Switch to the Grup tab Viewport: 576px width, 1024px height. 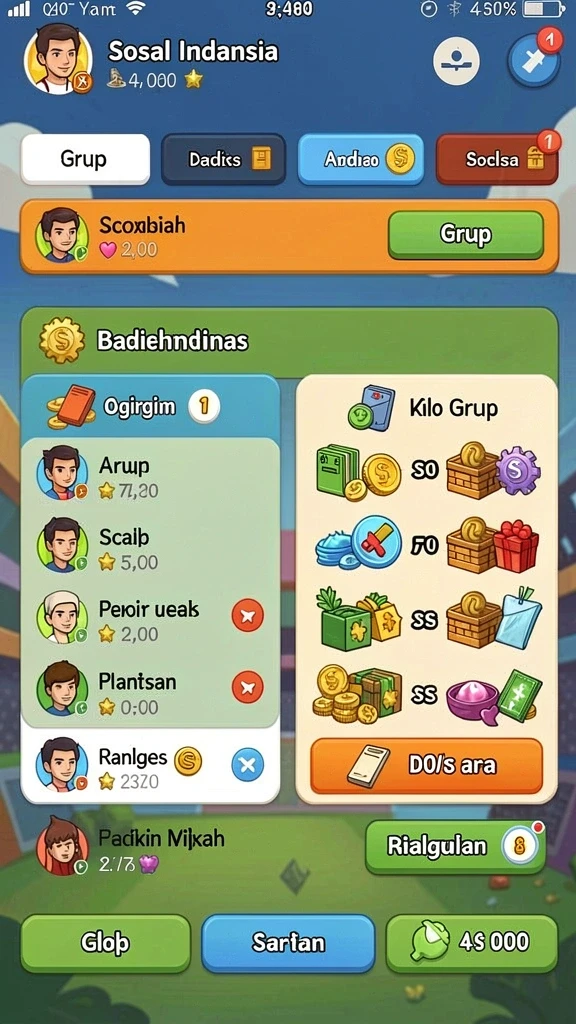[x=85, y=159]
